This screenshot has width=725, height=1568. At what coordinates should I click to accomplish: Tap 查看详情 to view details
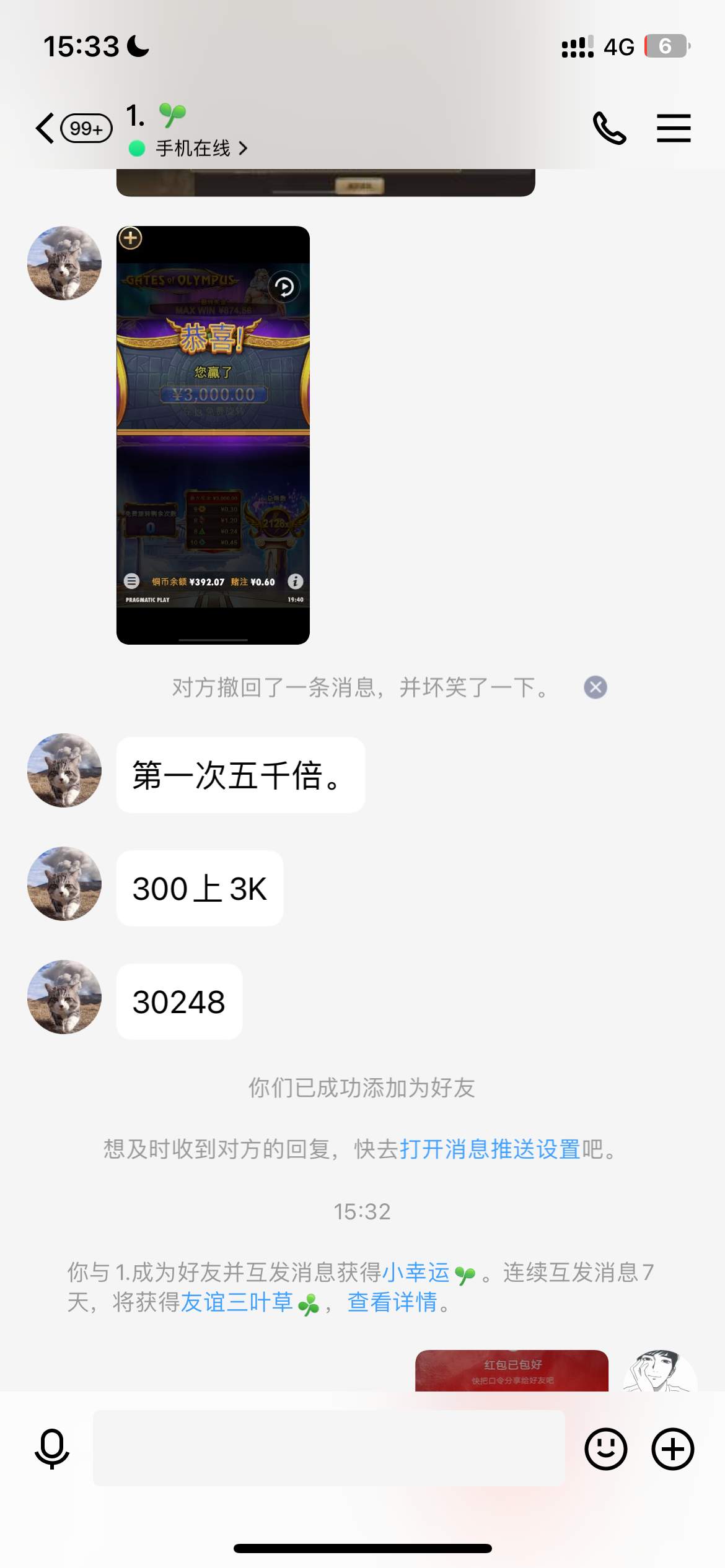pyautogui.click(x=392, y=1302)
